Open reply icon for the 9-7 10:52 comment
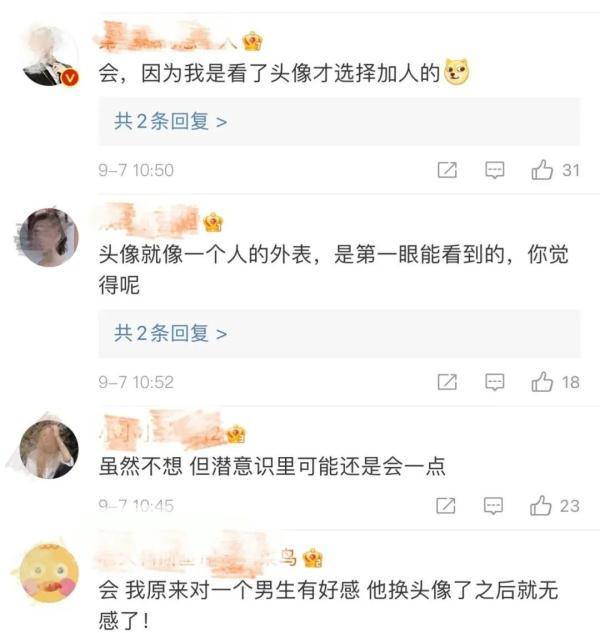This screenshot has height=633, width=600. pyautogui.click(x=495, y=382)
